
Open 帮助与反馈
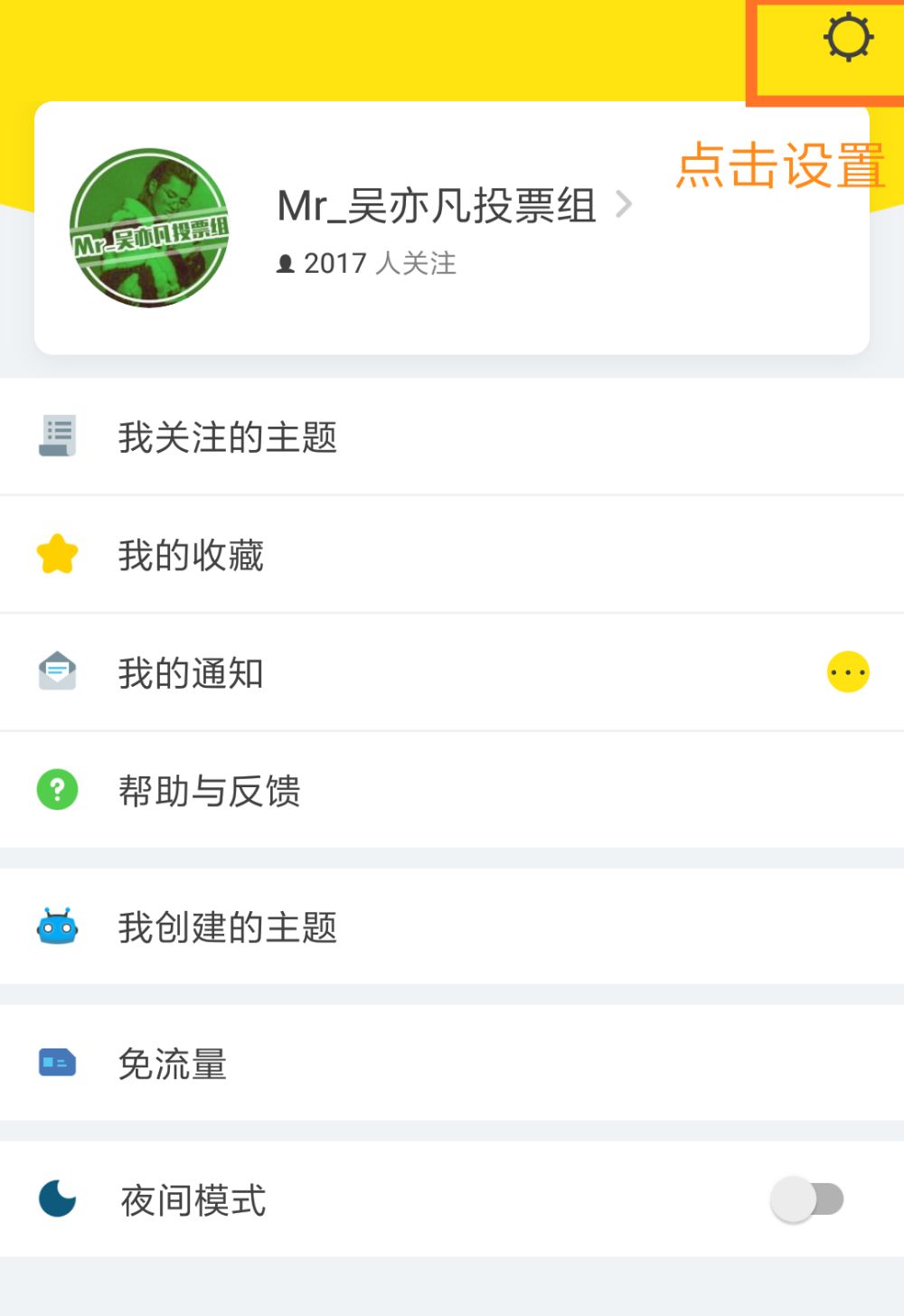click(x=209, y=791)
